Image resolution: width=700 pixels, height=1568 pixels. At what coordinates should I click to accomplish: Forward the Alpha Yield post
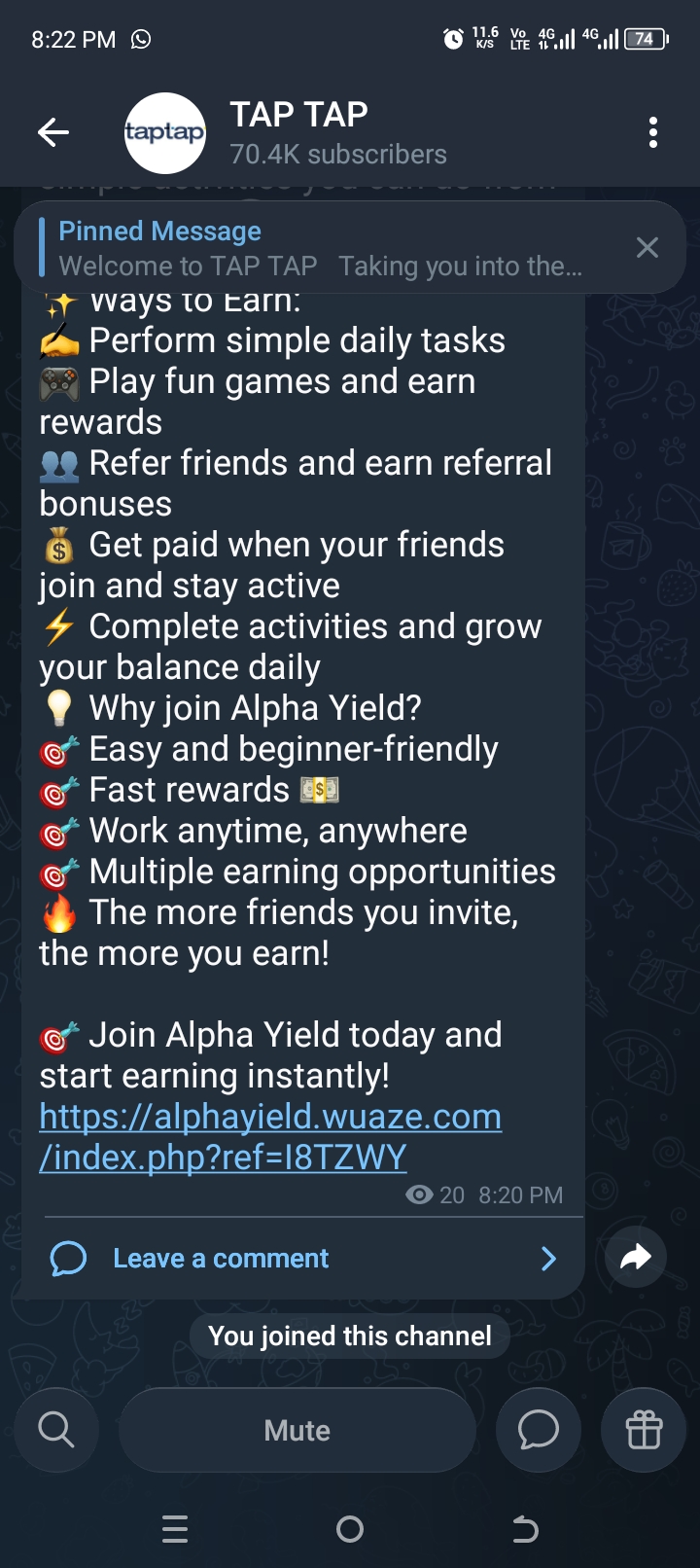(x=635, y=1258)
